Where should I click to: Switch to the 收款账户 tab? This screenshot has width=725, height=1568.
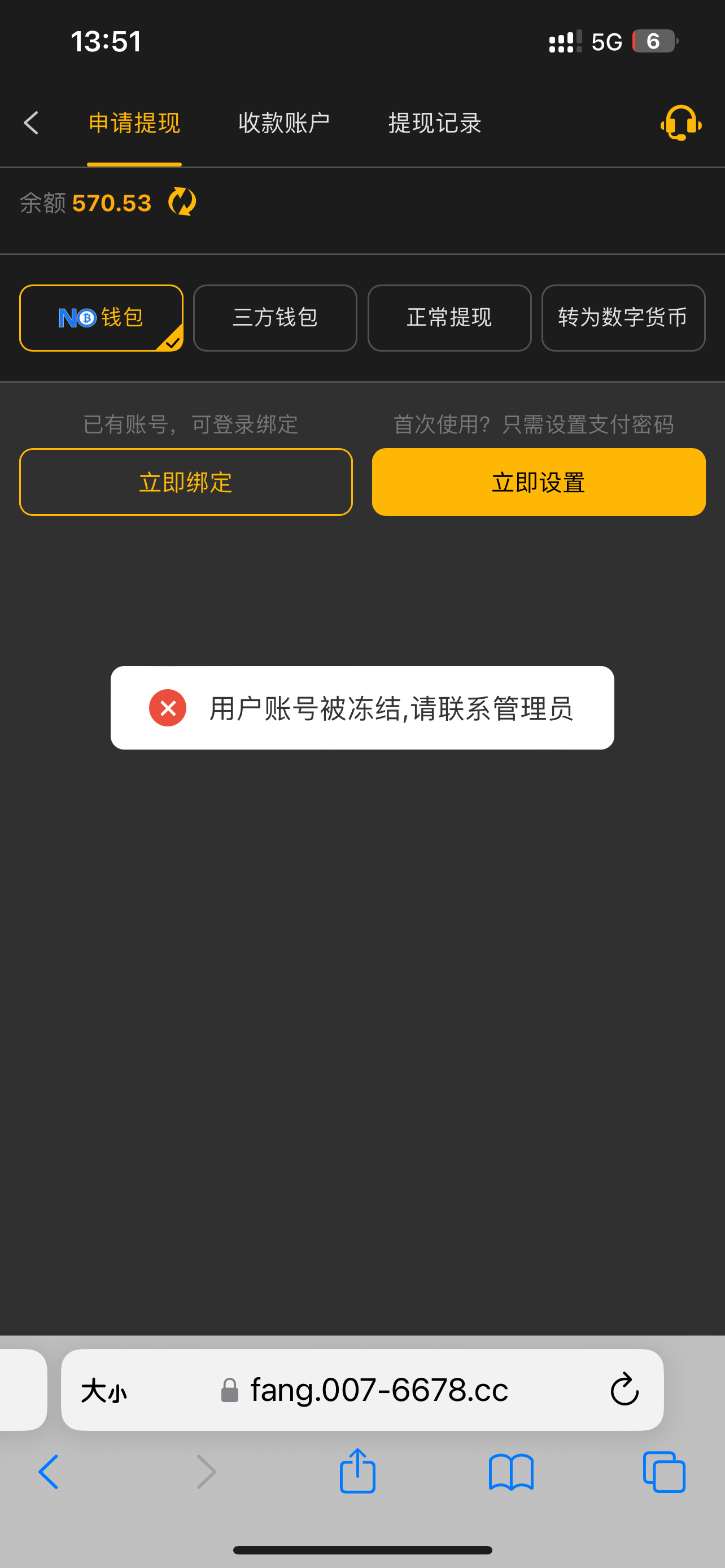(283, 123)
